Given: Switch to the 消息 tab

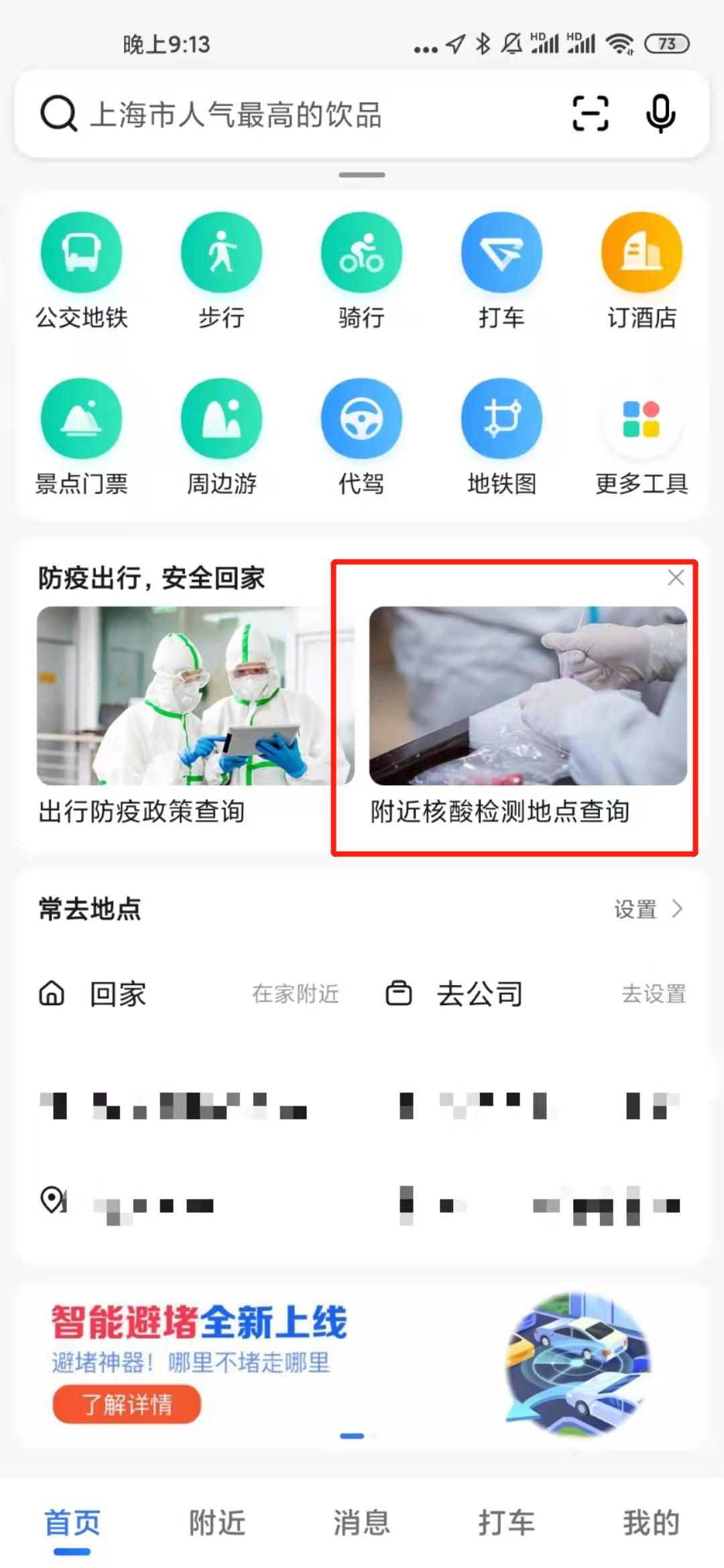Looking at the screenshot, I should (361, 1522).
